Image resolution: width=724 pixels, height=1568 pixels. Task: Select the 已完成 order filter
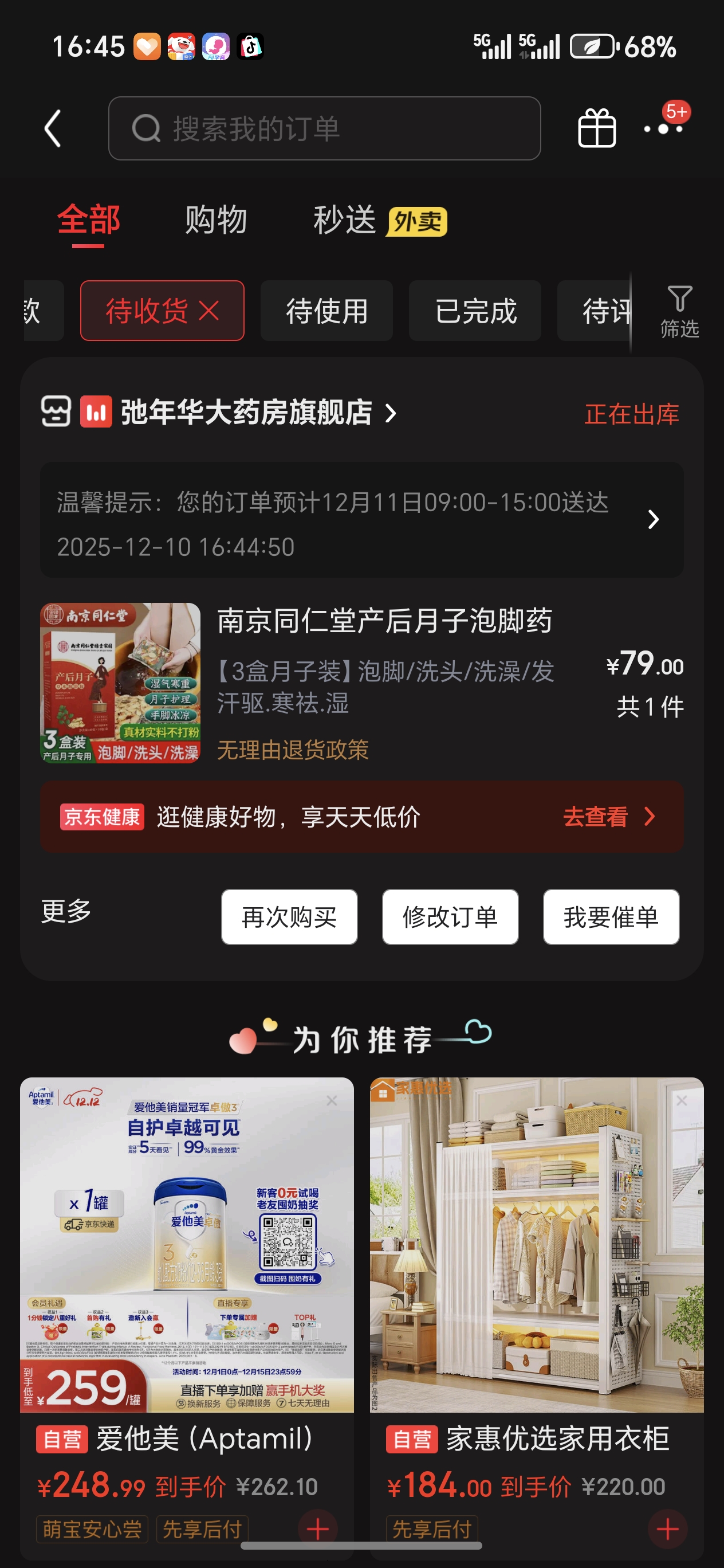[475, 311]
